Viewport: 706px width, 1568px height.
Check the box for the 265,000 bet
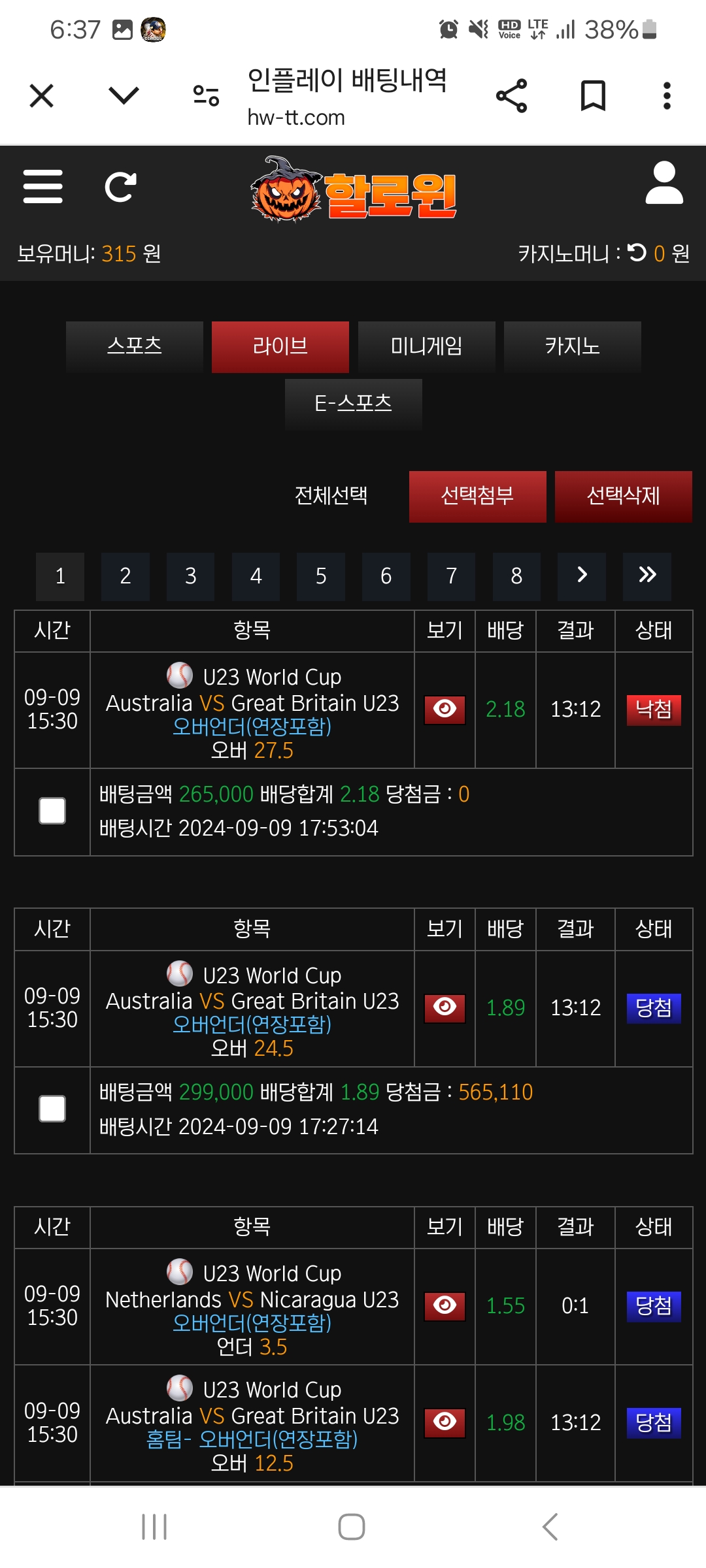tap(52, 811)
